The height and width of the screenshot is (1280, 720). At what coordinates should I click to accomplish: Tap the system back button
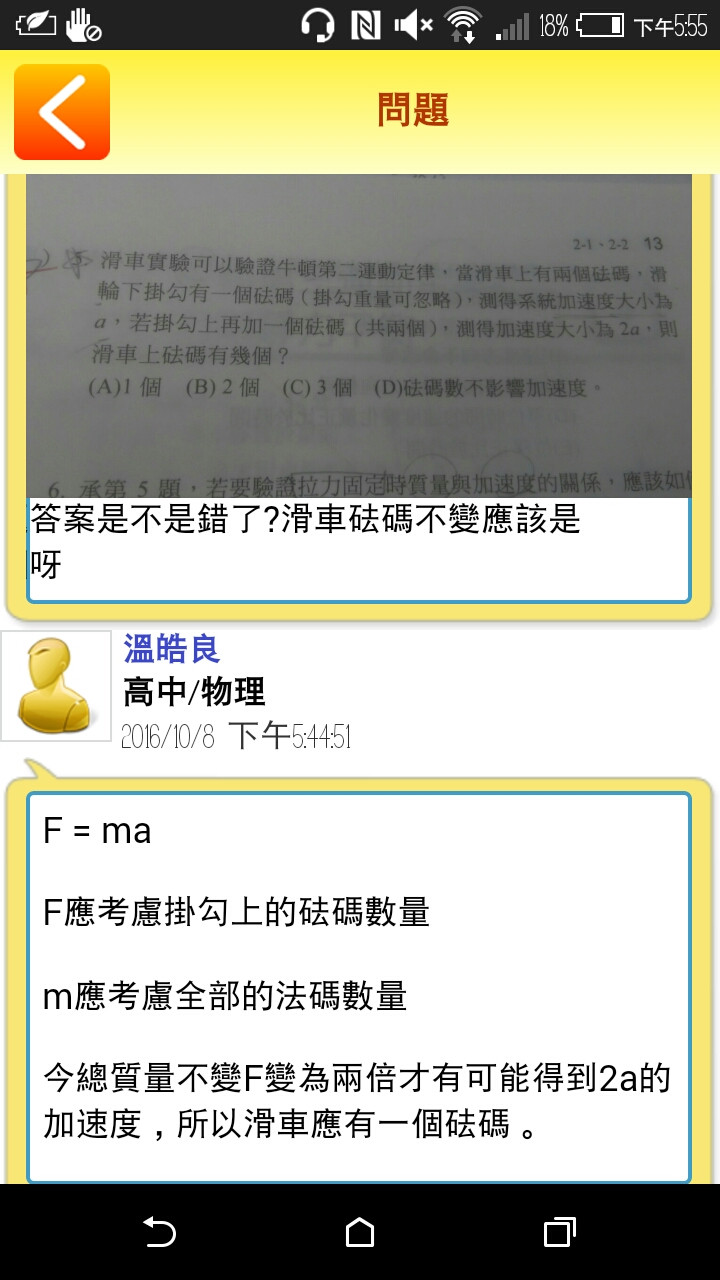(159, 1232)
